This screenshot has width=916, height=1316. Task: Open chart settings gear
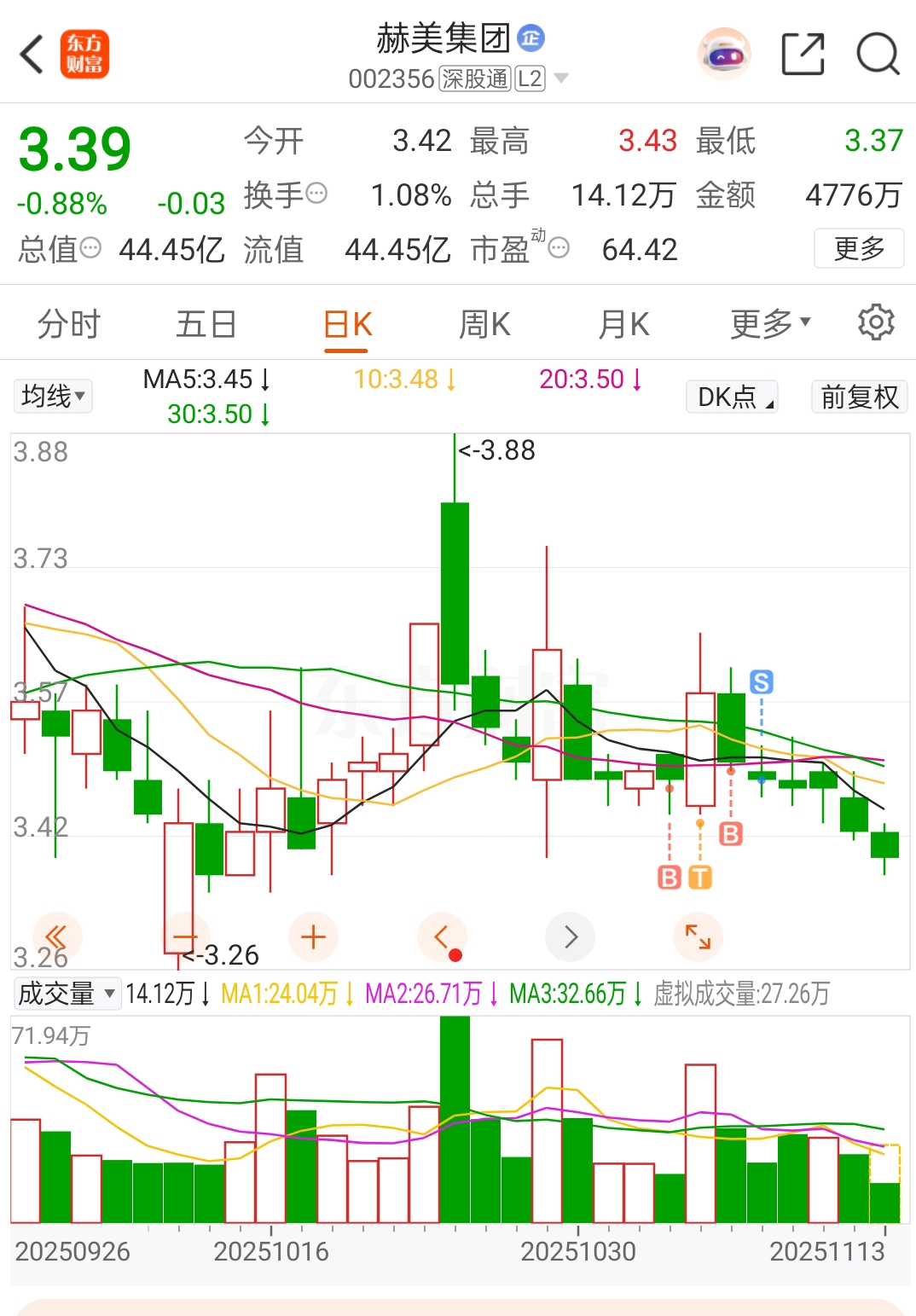pos(876,322)
